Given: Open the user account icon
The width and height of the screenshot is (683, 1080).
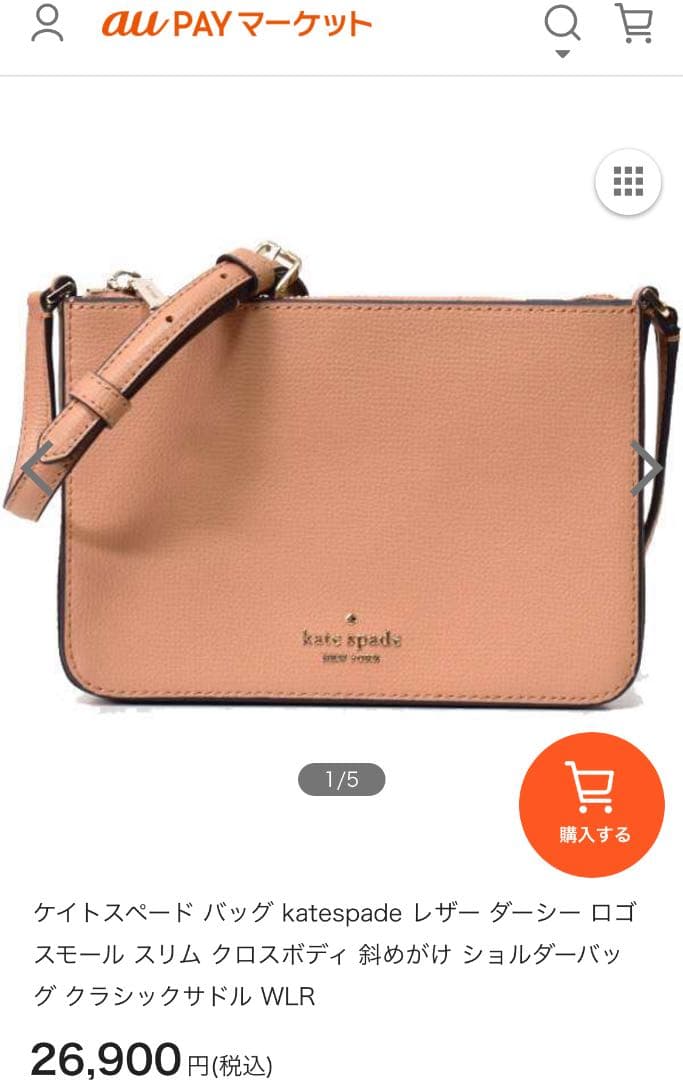Looking at the screenshot, I should [x=48, y=23].
